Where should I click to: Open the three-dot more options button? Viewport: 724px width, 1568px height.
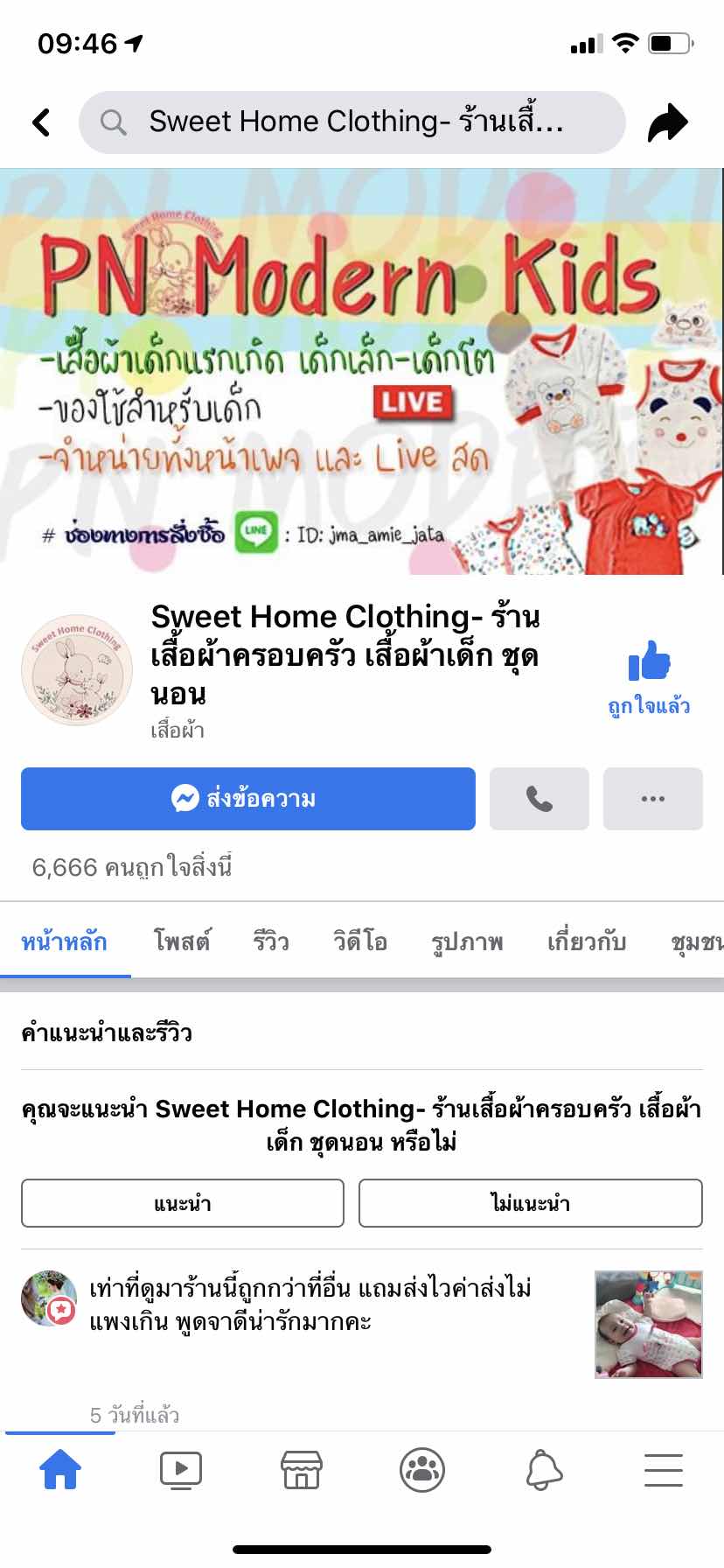(652, 799)
